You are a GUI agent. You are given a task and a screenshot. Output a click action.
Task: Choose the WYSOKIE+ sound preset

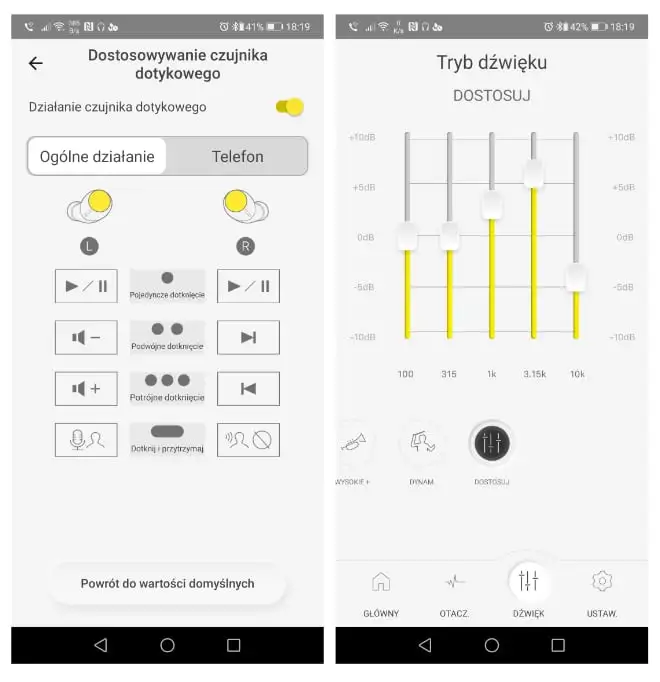tap(354, 443)
